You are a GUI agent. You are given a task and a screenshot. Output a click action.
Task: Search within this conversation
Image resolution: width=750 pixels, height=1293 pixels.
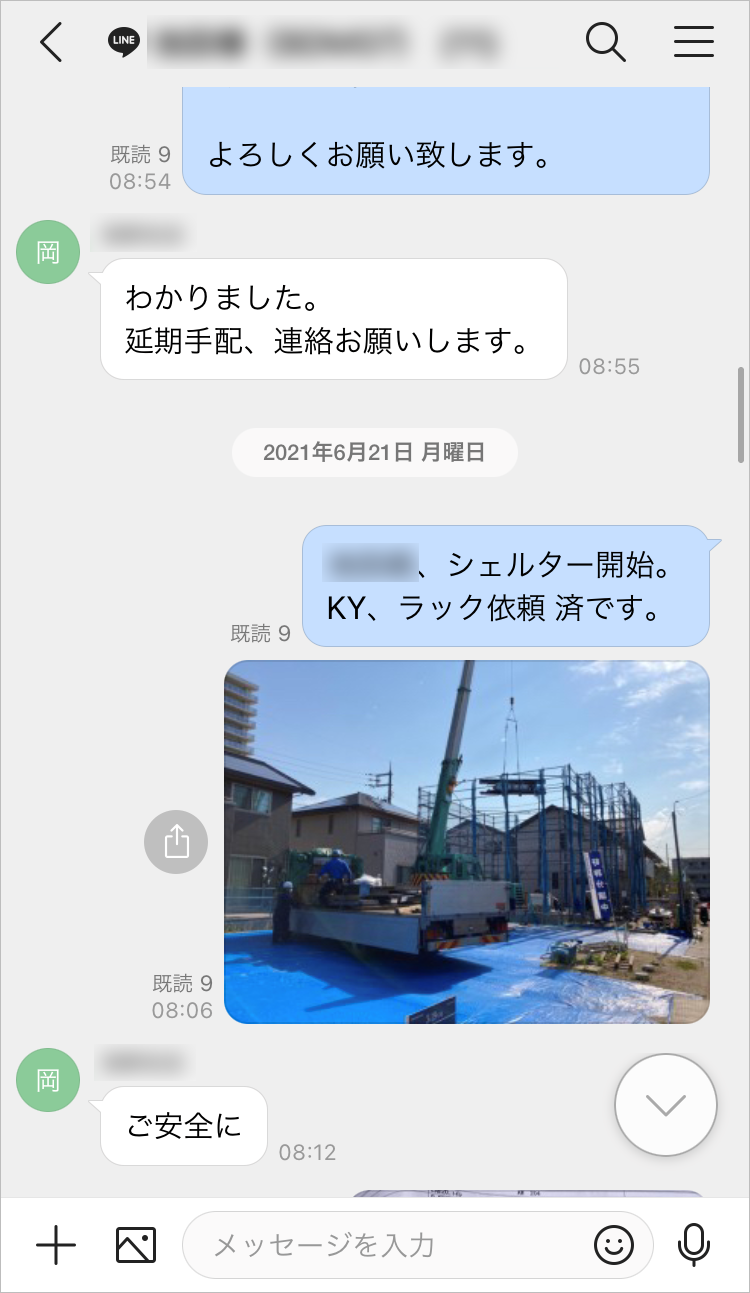(605, 42)
